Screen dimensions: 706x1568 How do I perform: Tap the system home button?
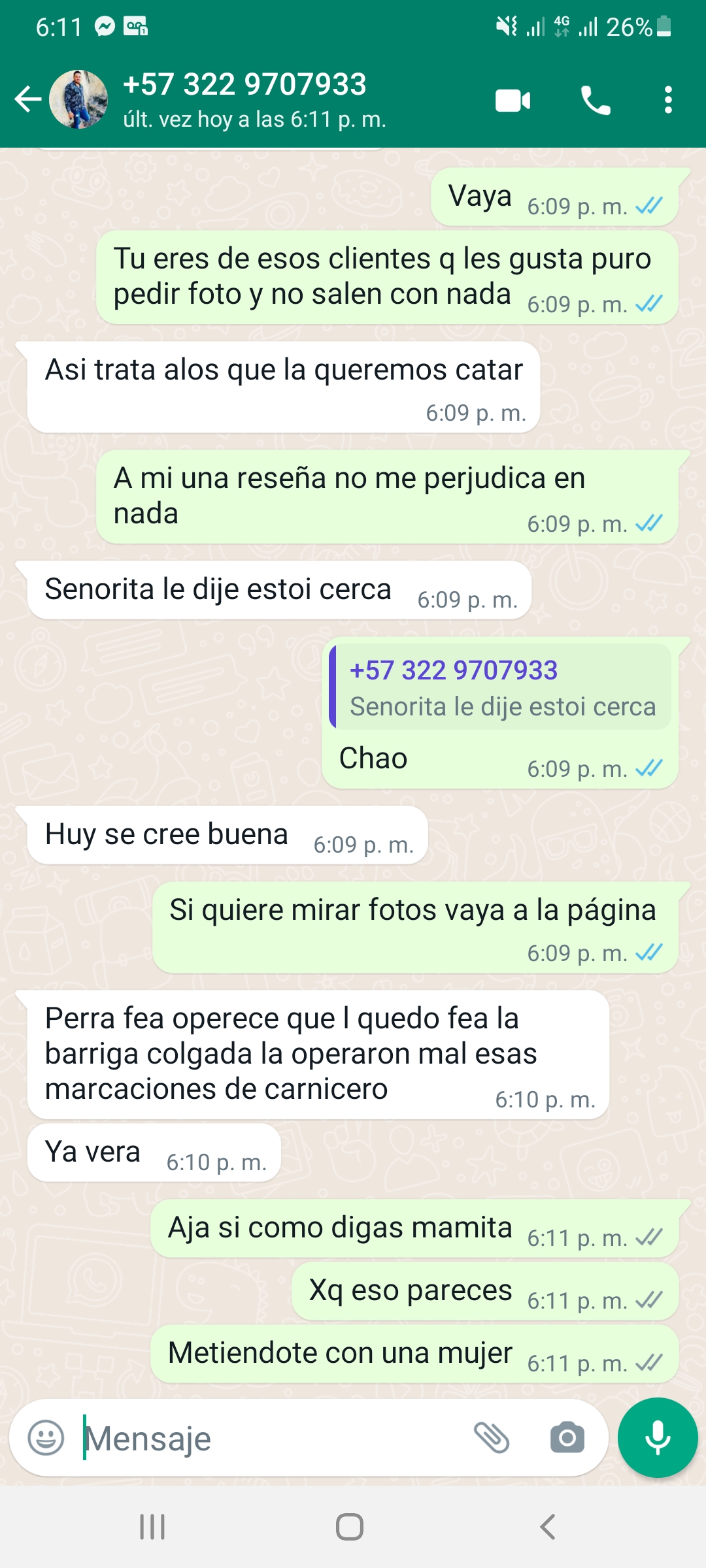pos(350,1527)
